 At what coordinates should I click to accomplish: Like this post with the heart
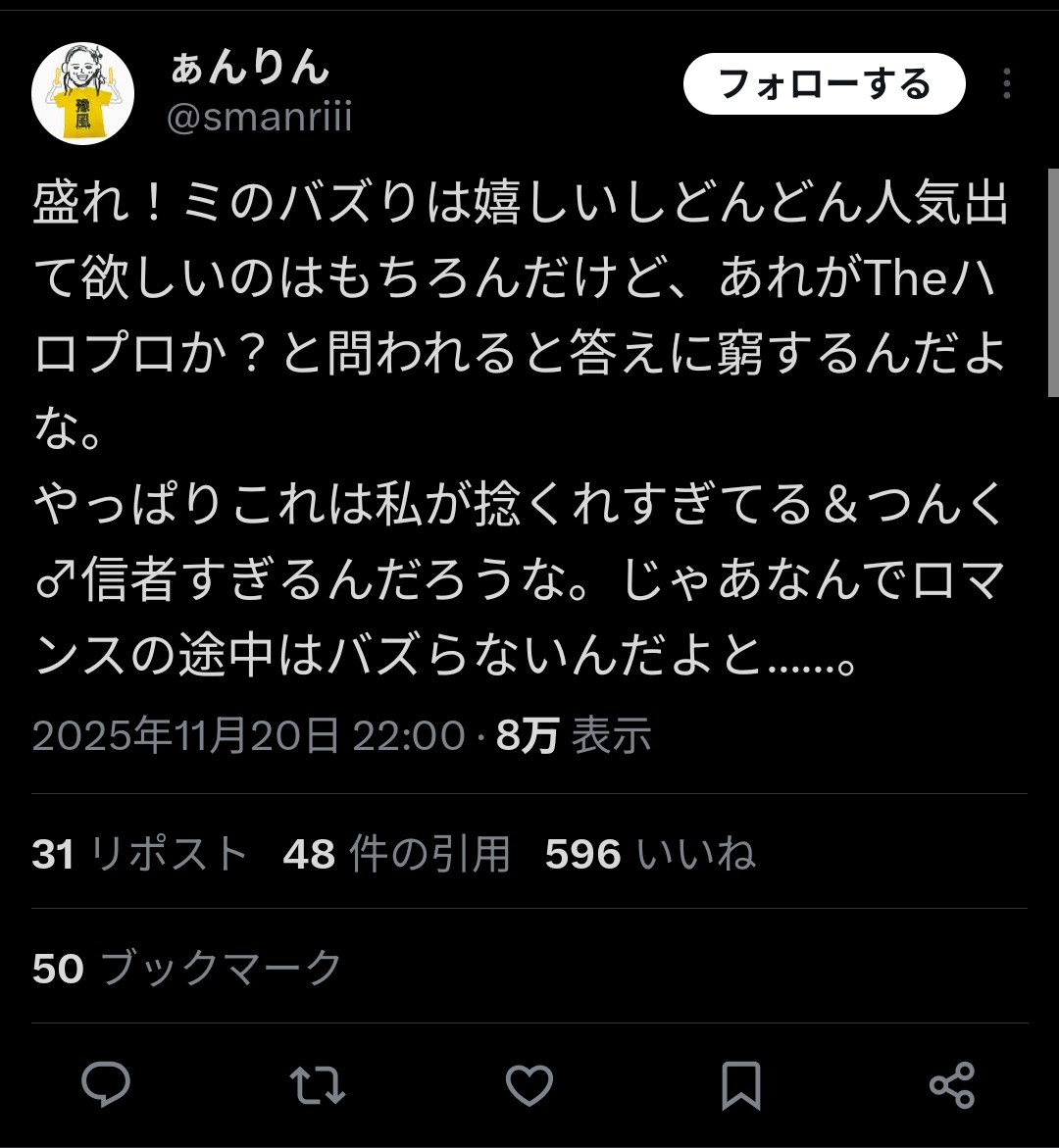[529, 1084]
